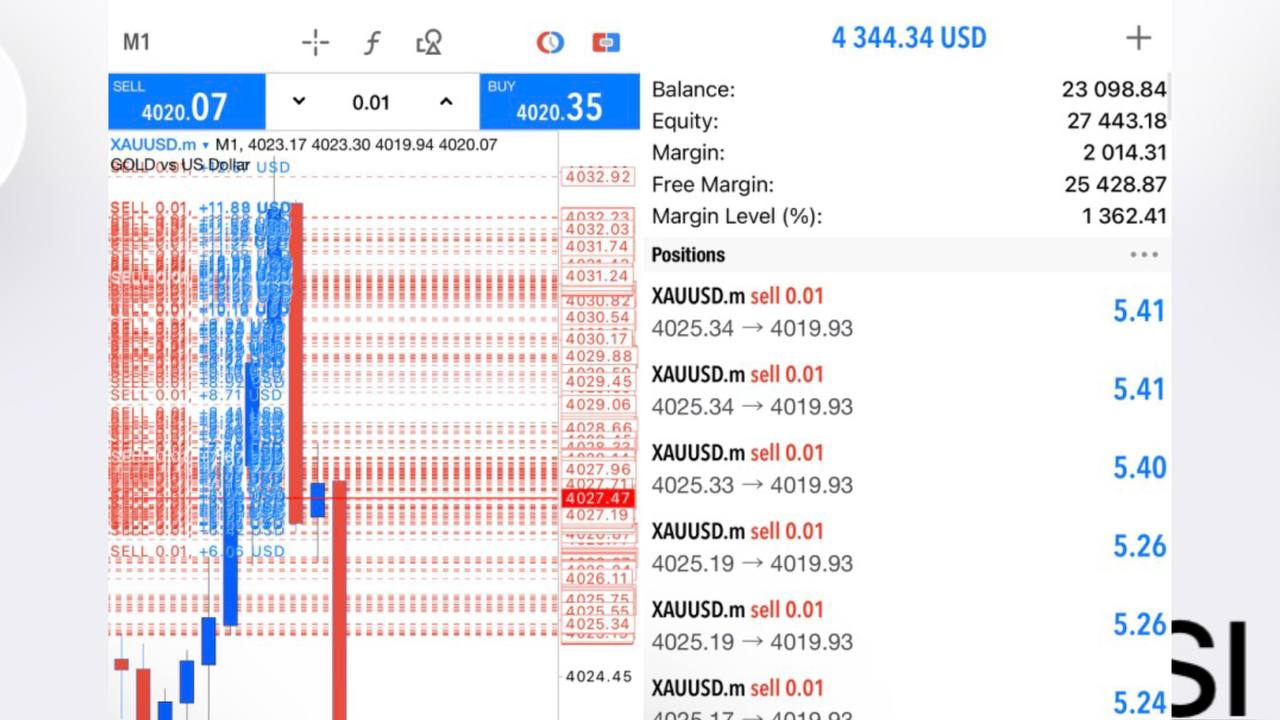The image size is (1280, 720).
Task: Activate the crosshair tool
Action: tap(315, 42)
